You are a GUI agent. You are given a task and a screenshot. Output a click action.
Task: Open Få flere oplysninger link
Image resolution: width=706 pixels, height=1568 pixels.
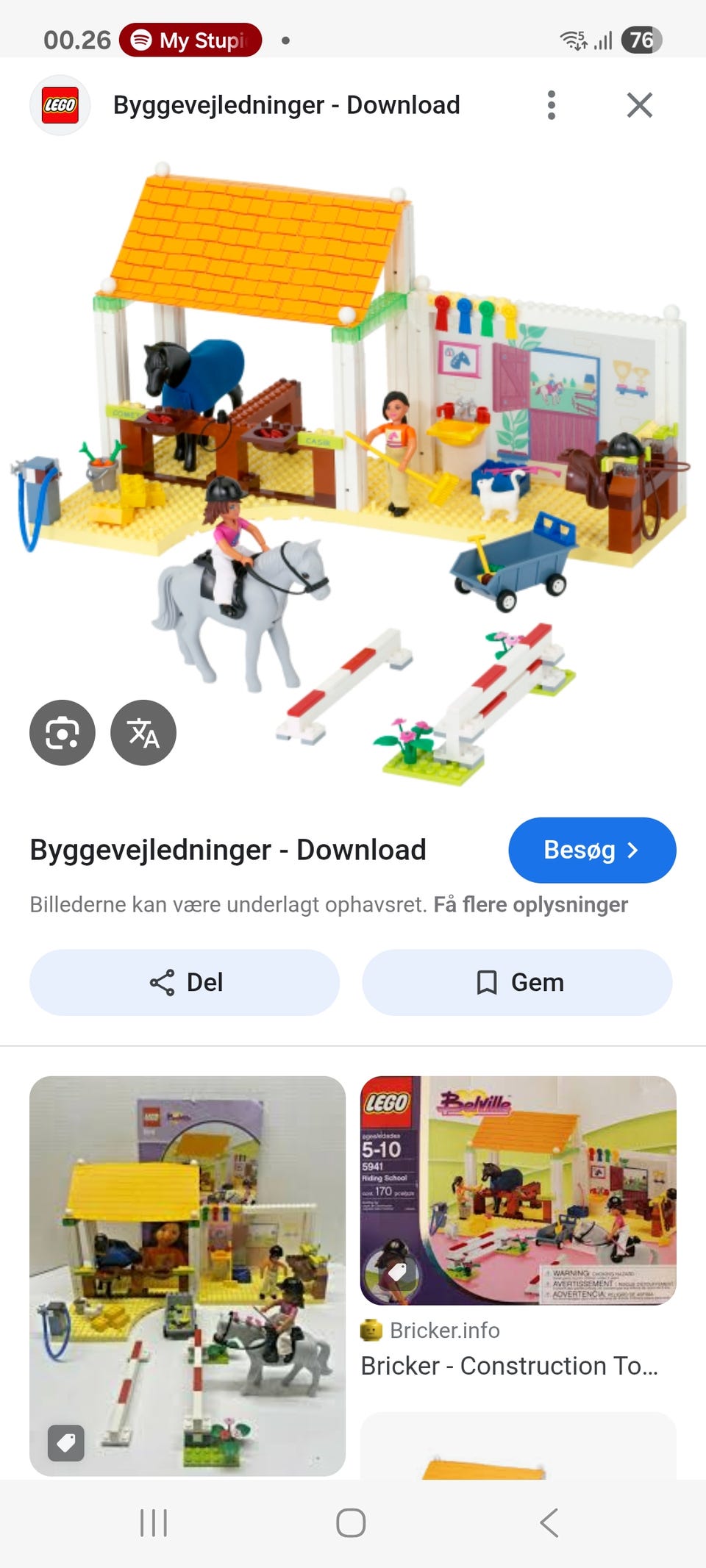(531, 904)
